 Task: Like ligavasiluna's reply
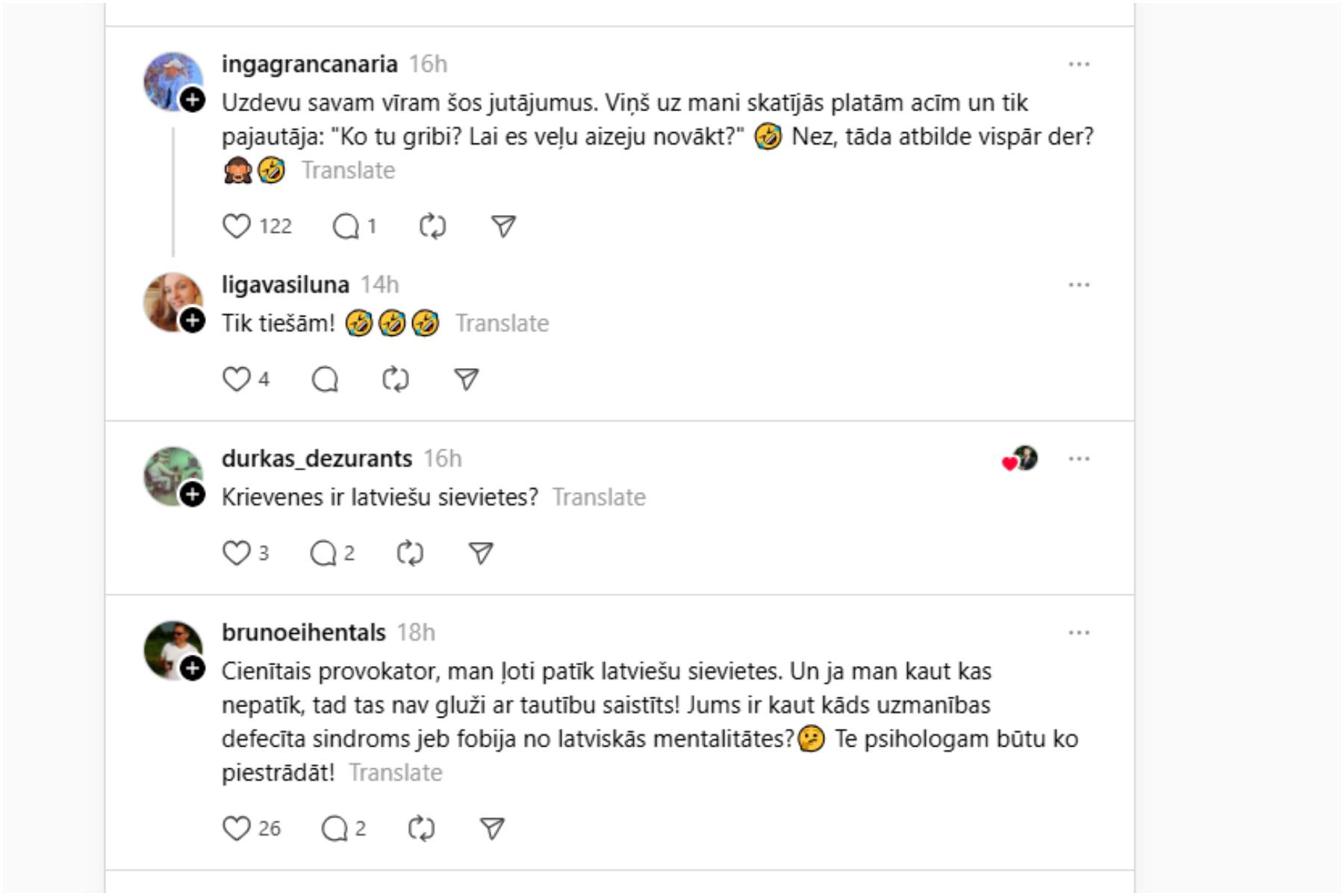(x=237, y=379)
